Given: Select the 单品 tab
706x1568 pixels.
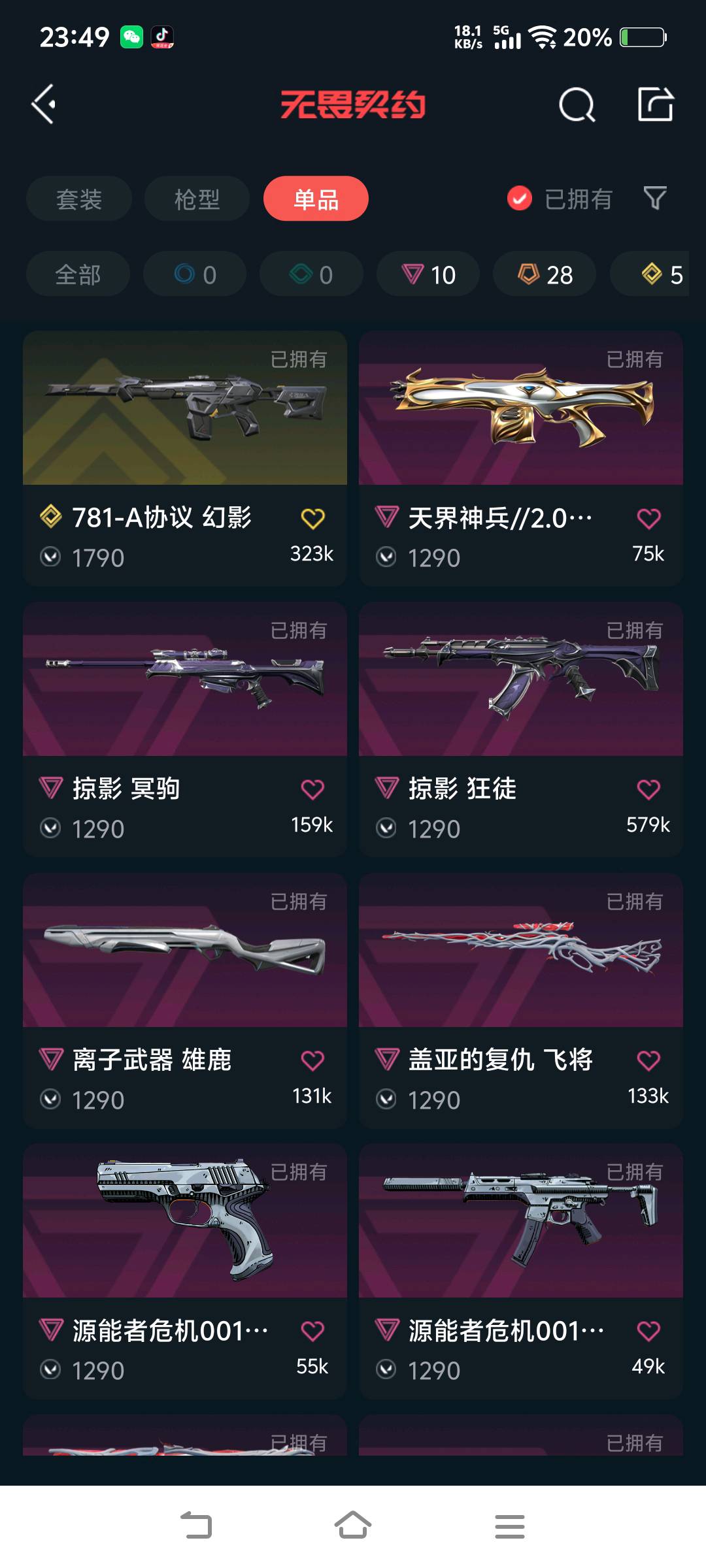Looking at the screenshot, I should click(x=316, y=199).
